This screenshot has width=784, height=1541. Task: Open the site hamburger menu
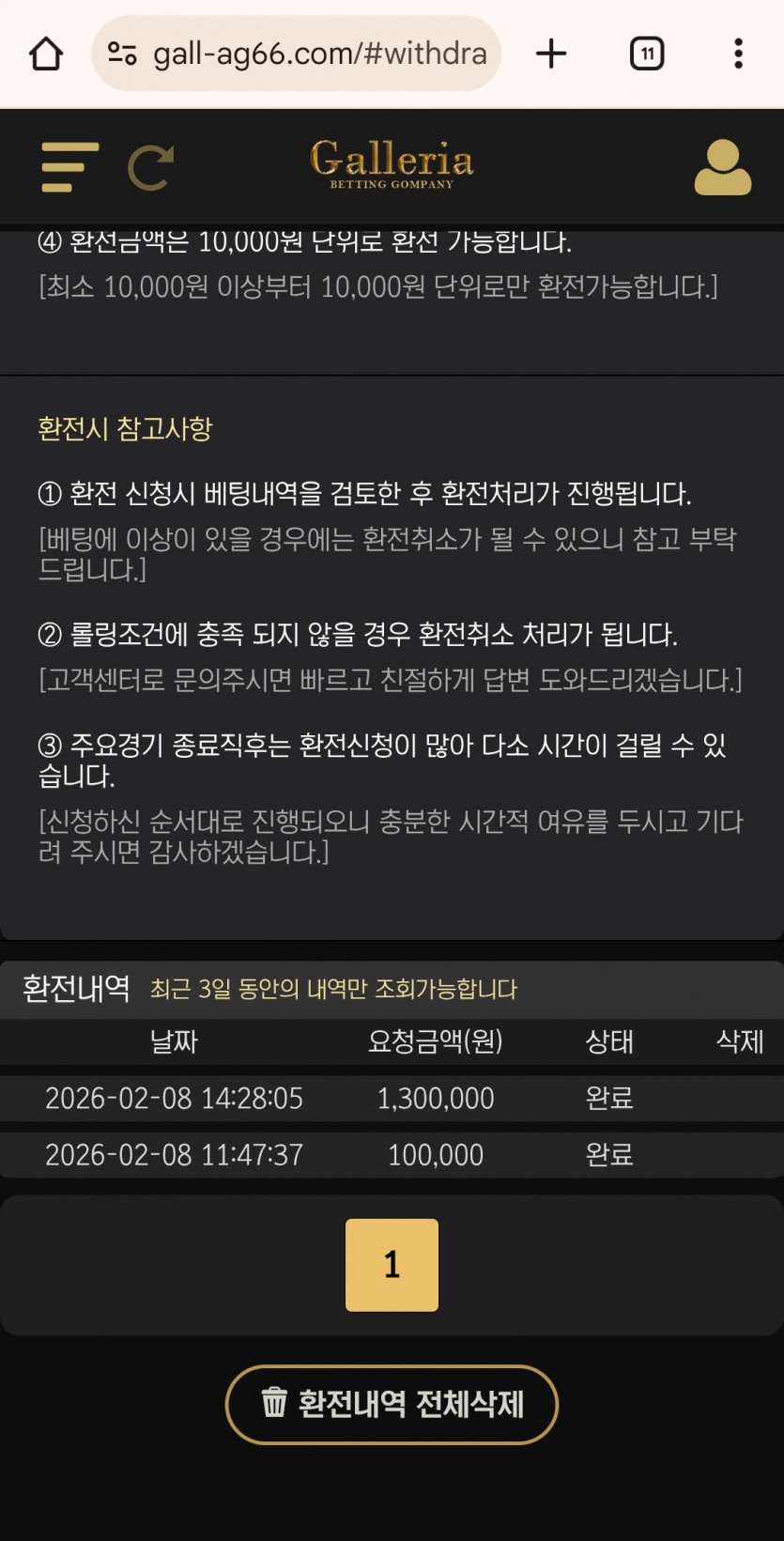pos(69,167)
